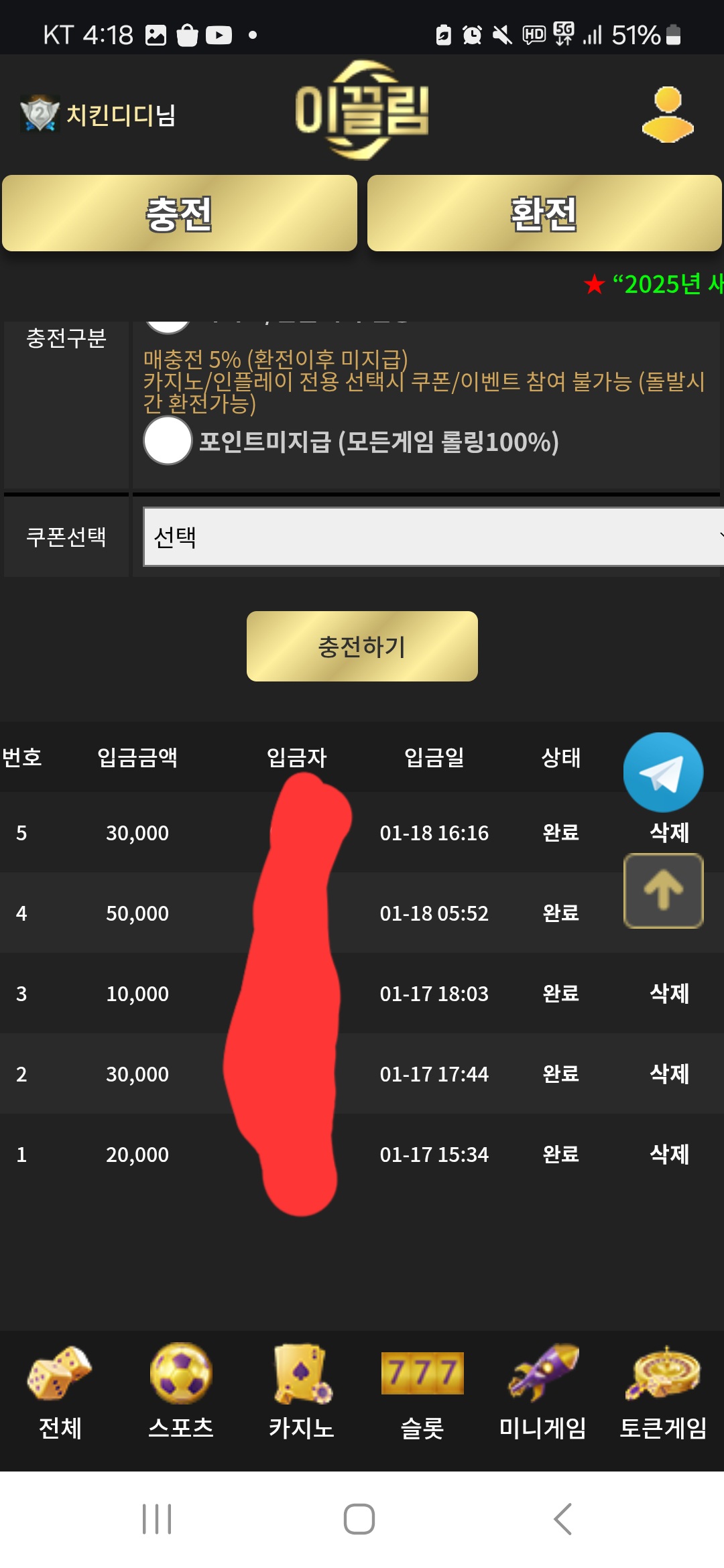Open the user profile icon
Image resolution: width=724 pixels, height=1568 pixels.
click(668, 115)
